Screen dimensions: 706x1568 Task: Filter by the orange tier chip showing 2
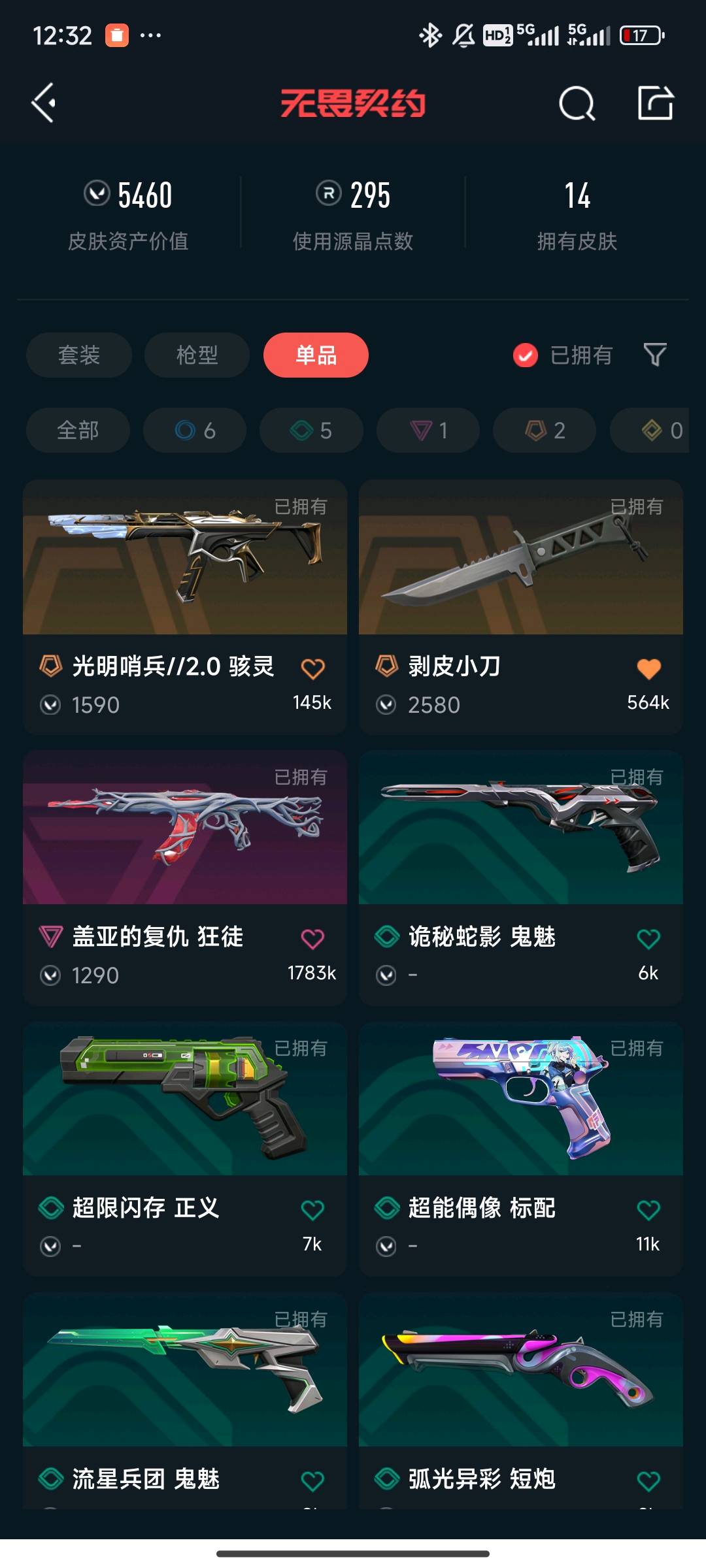point(545,431)
